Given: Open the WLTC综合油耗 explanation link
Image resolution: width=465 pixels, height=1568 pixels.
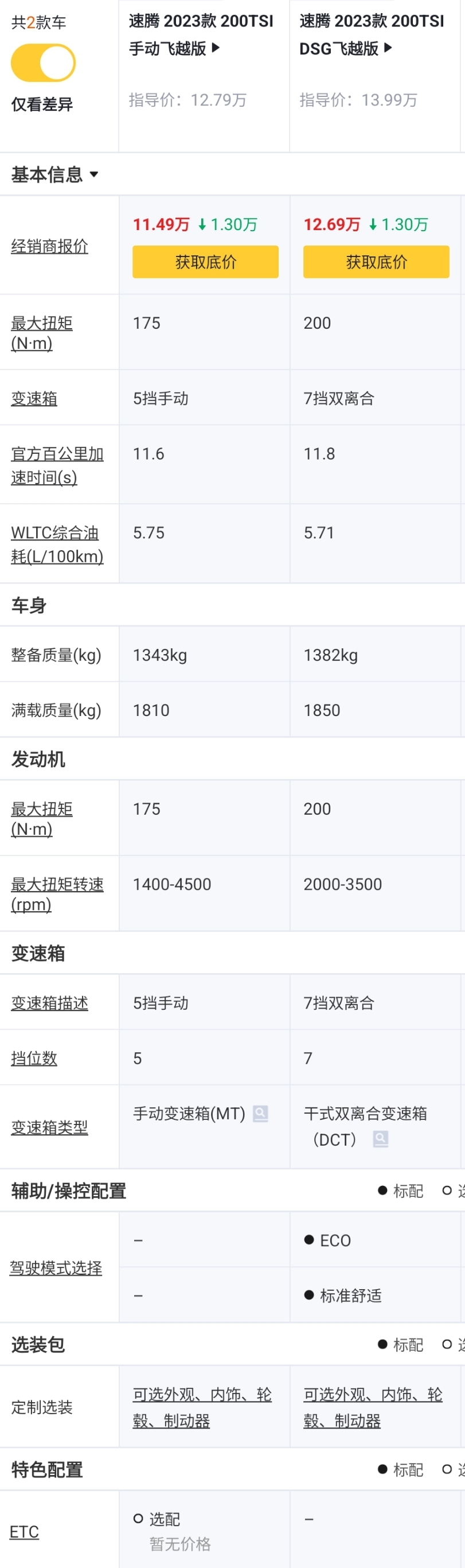Looking at the screenshot, I should coord(57,544).
